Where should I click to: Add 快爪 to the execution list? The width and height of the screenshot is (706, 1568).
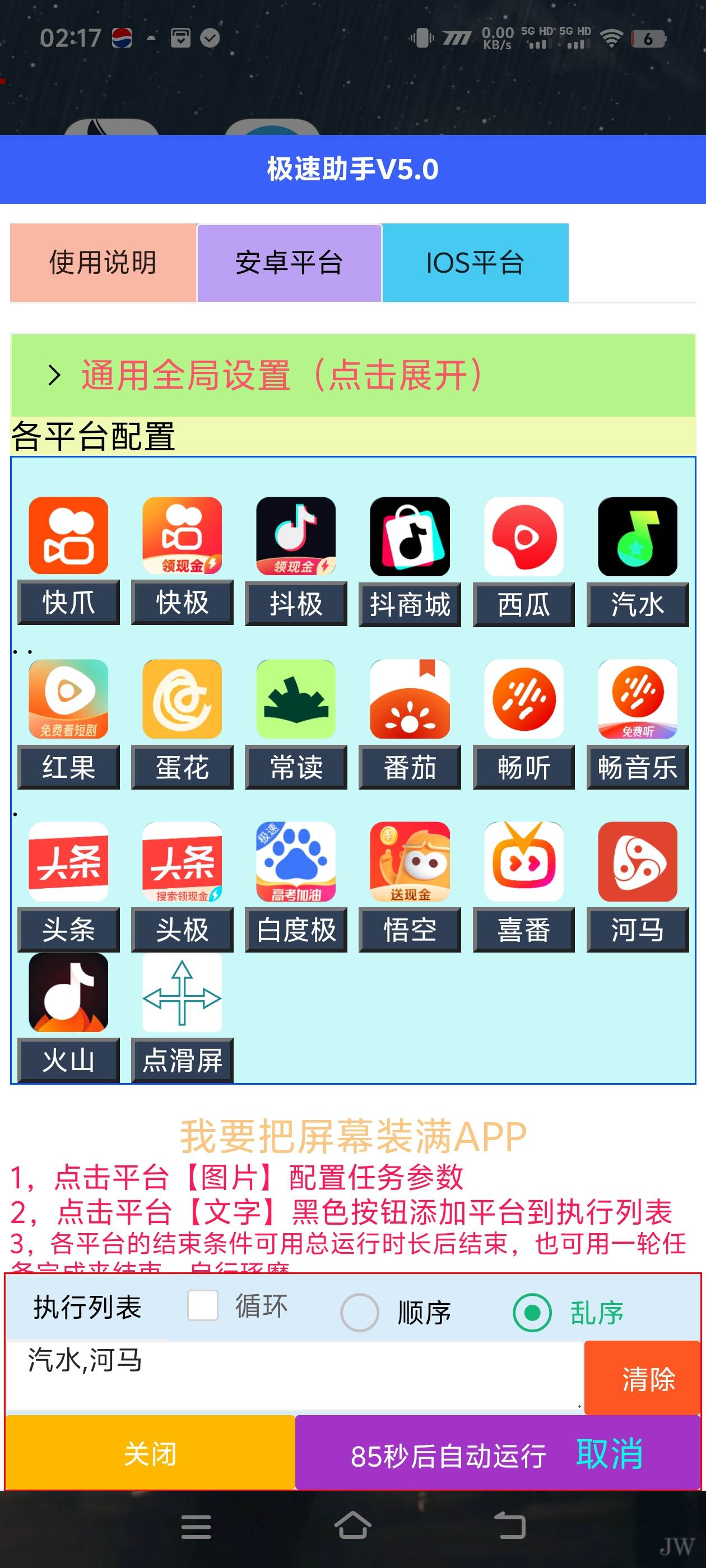[x=68, y=603]
